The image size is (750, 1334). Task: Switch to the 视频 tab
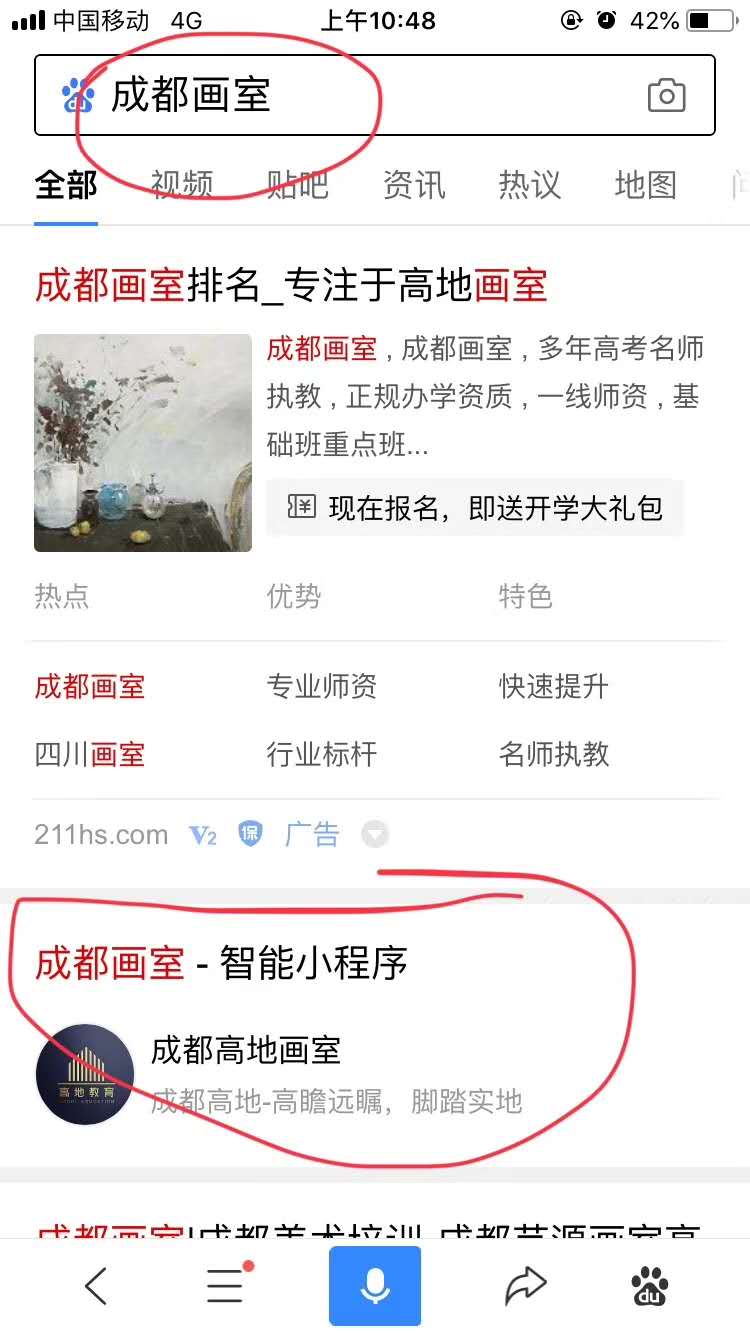[182, 185]
